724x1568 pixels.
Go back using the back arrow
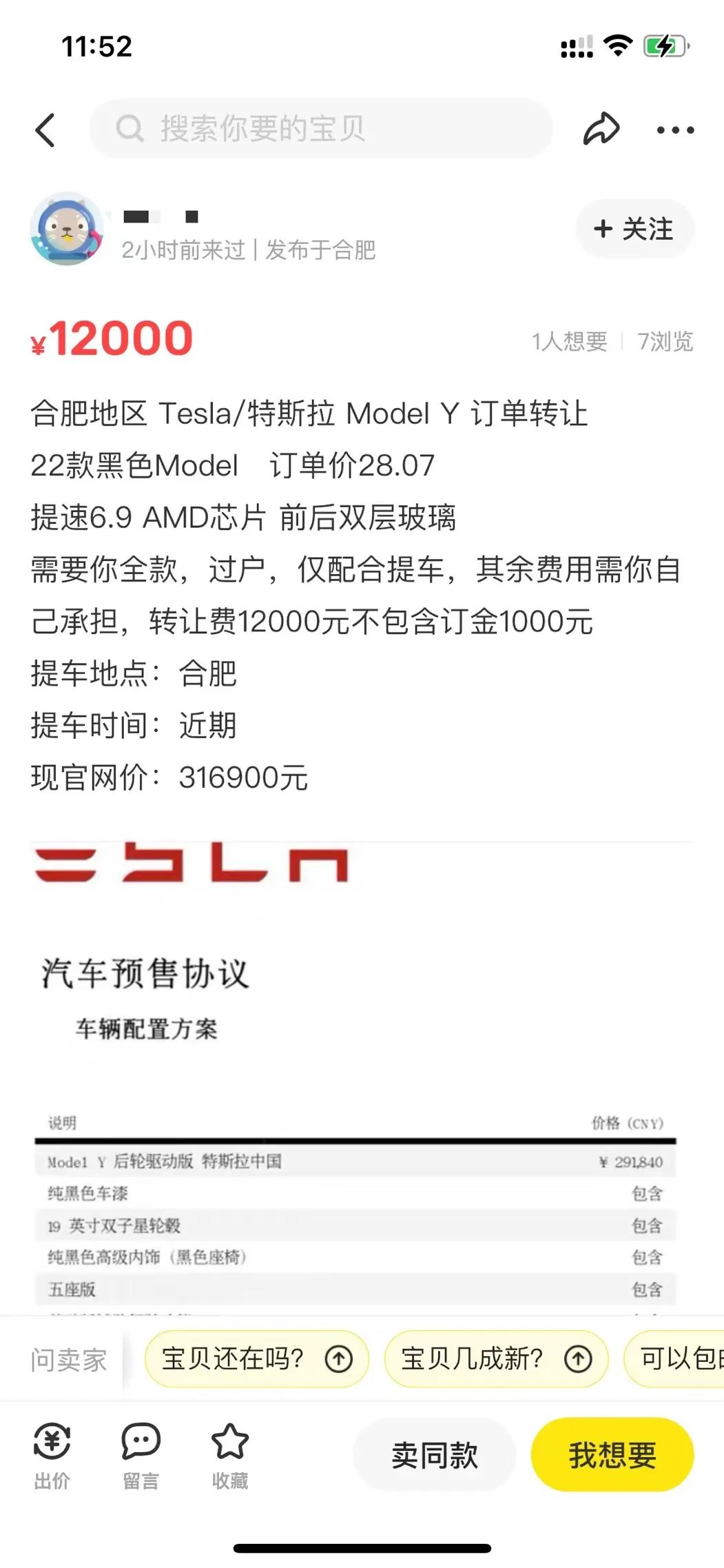pyautogui.click(x=45, y=130)
